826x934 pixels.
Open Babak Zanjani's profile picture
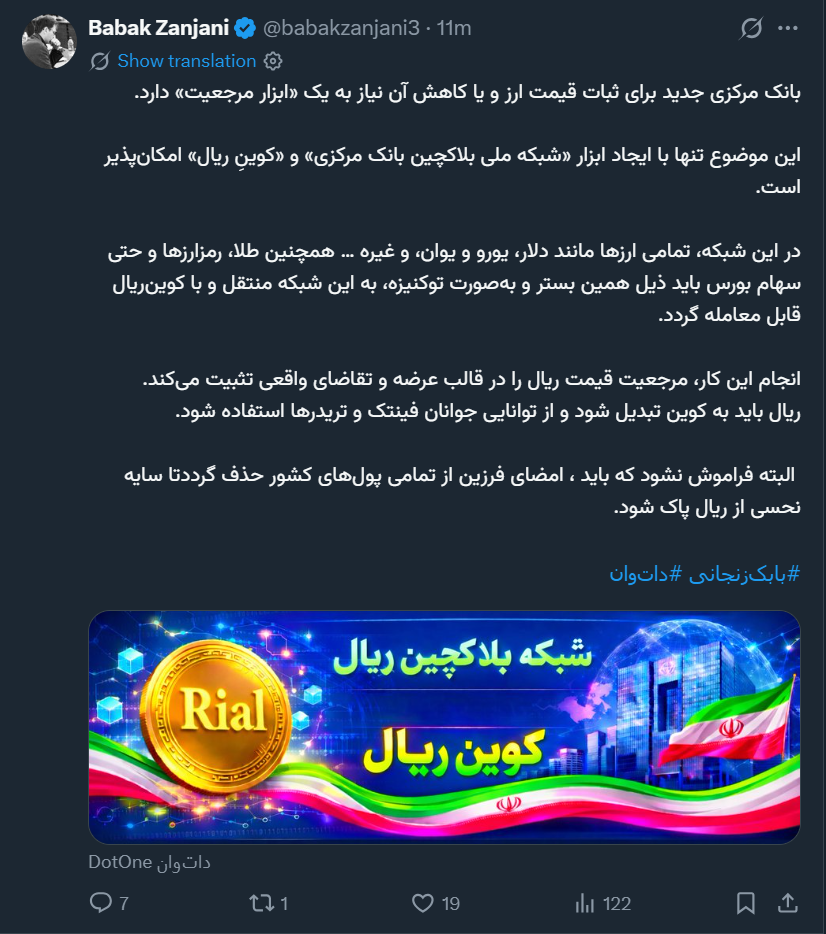pos(49,42)
